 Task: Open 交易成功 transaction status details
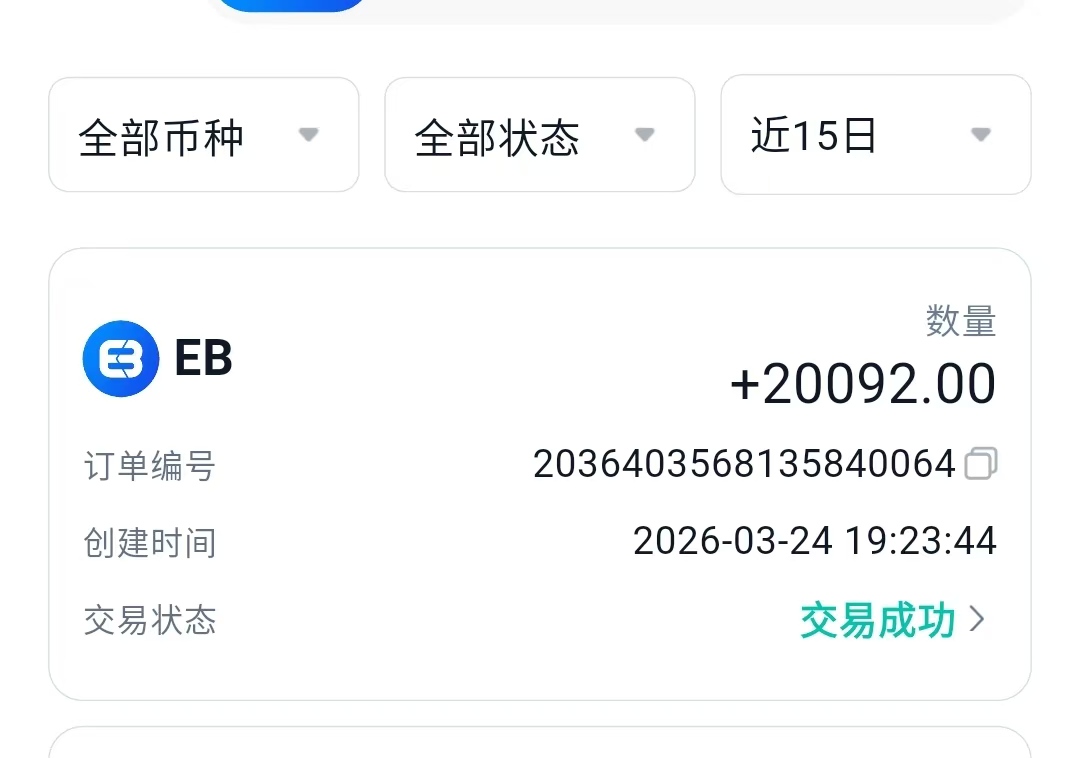[x=892, y=621]
